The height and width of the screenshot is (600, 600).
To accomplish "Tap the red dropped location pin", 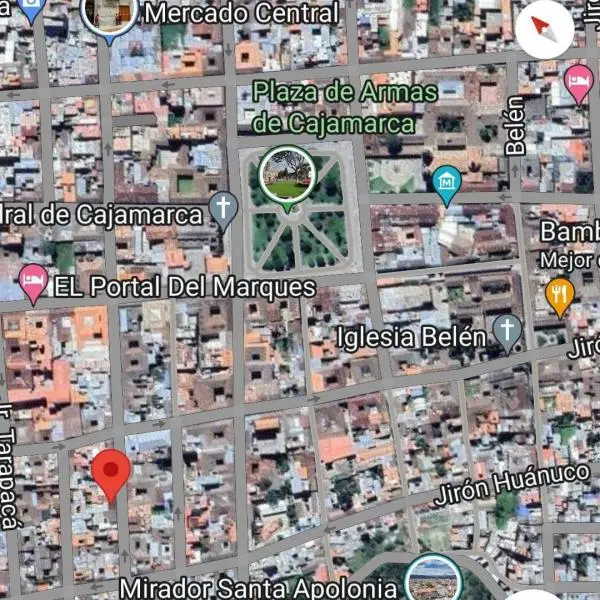I will point(110,473).
